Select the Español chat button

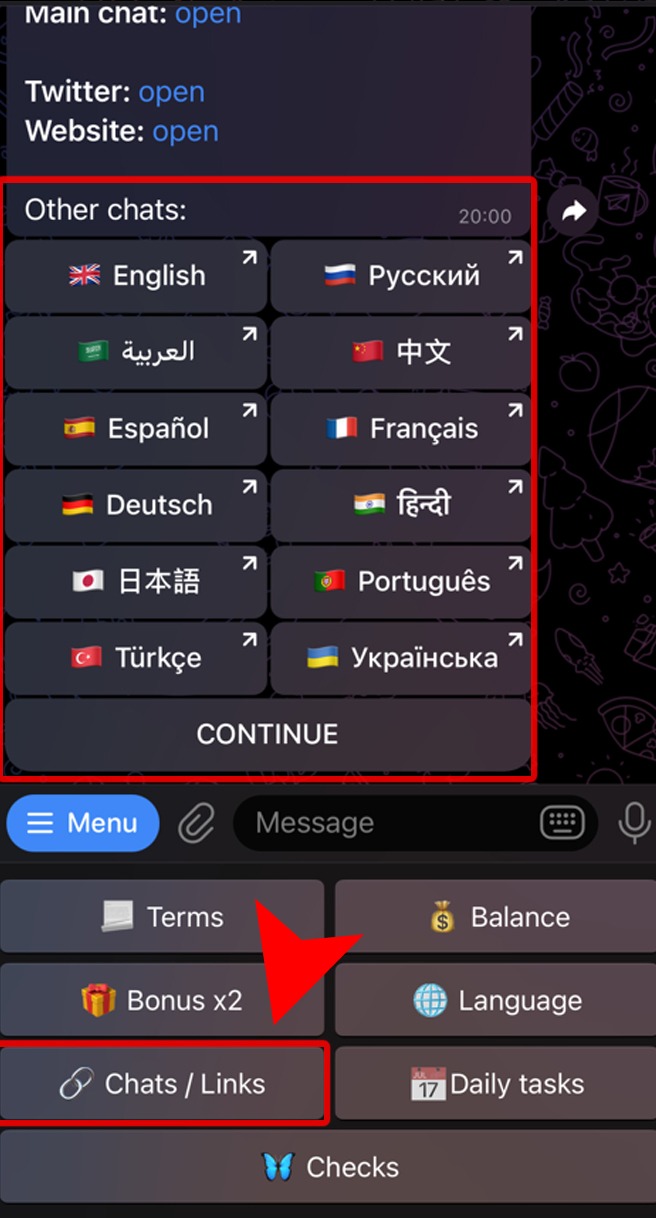(136, 429)
